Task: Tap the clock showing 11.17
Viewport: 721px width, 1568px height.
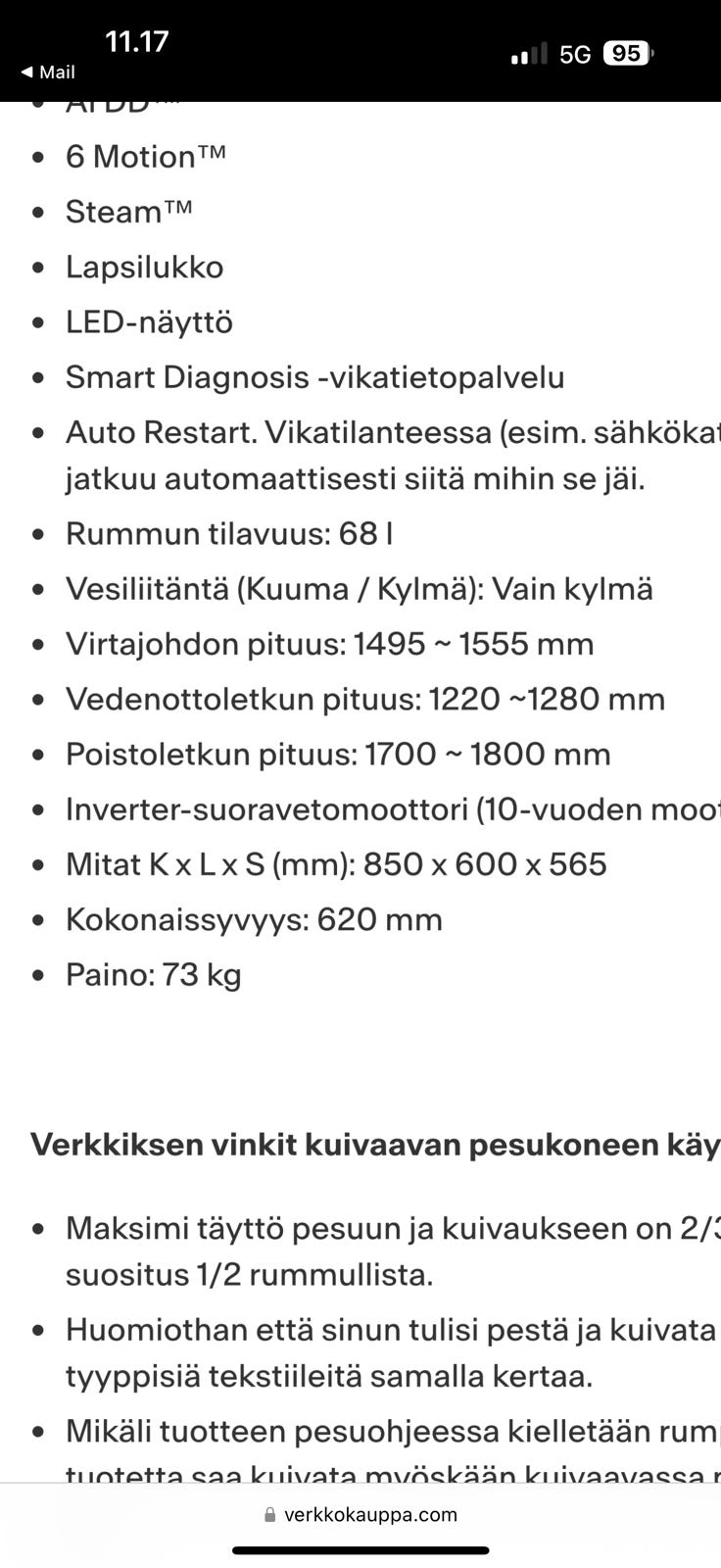Action: pos(137,41)
